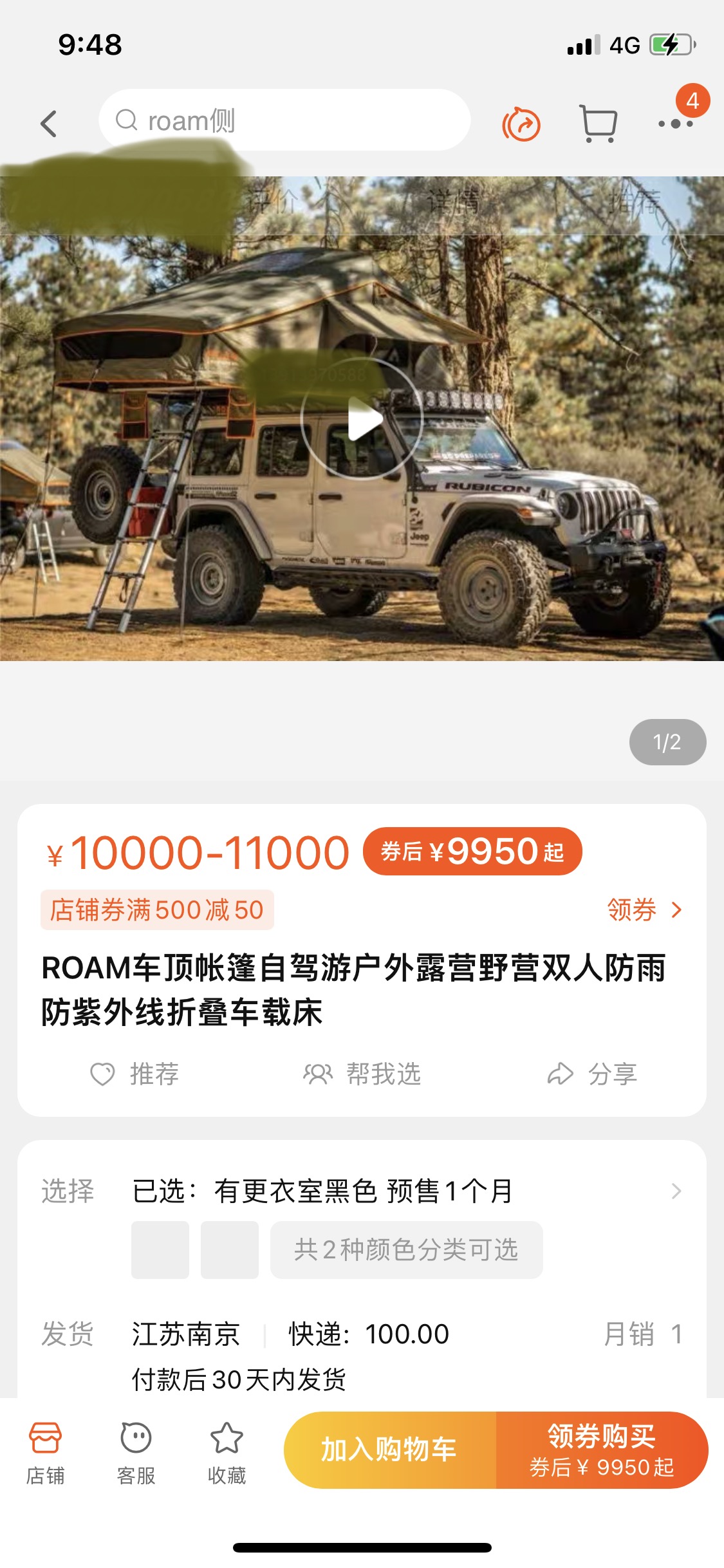
Task: Switch to the 推荐 tab at top
Action: click(x=635, y=203)
